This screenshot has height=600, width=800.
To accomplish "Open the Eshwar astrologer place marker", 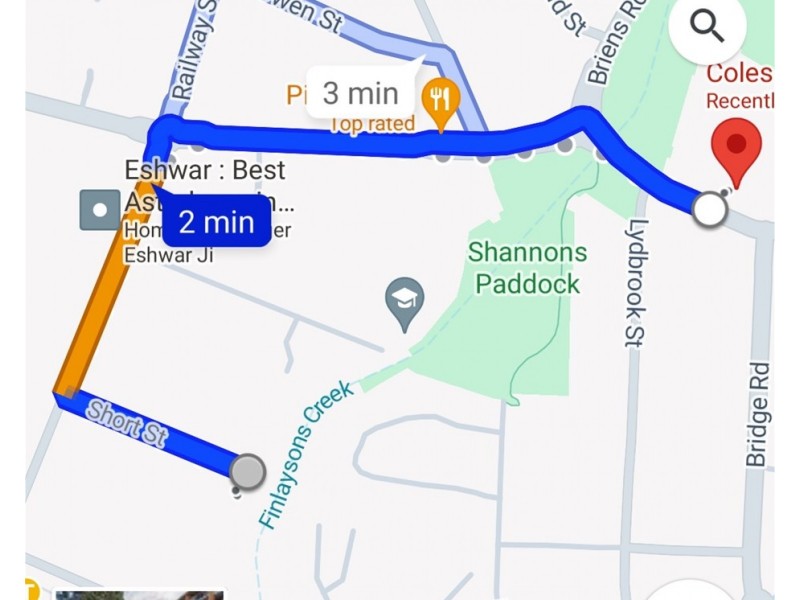I will 100,210.
